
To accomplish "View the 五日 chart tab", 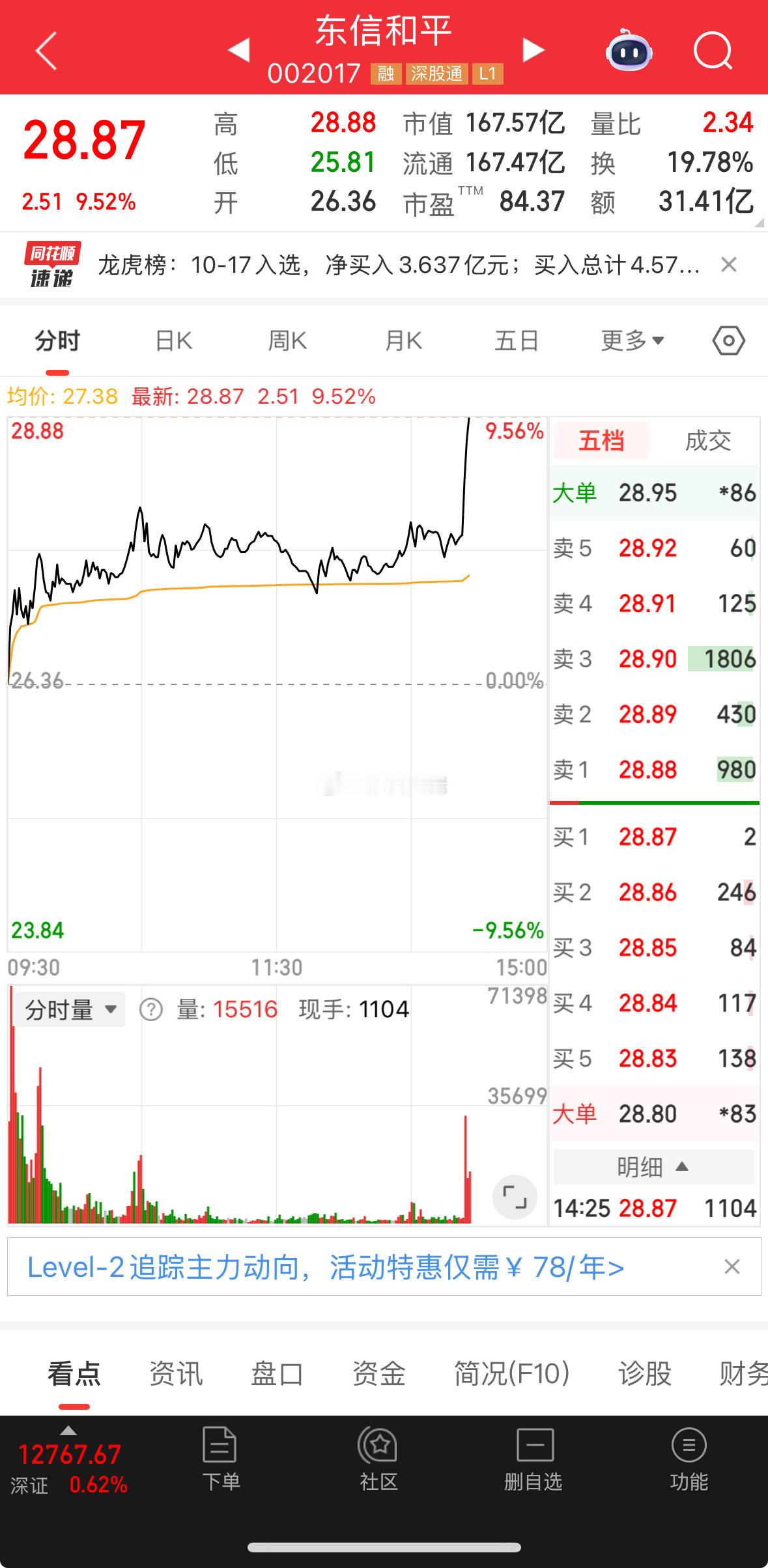I will pos(517,341).
